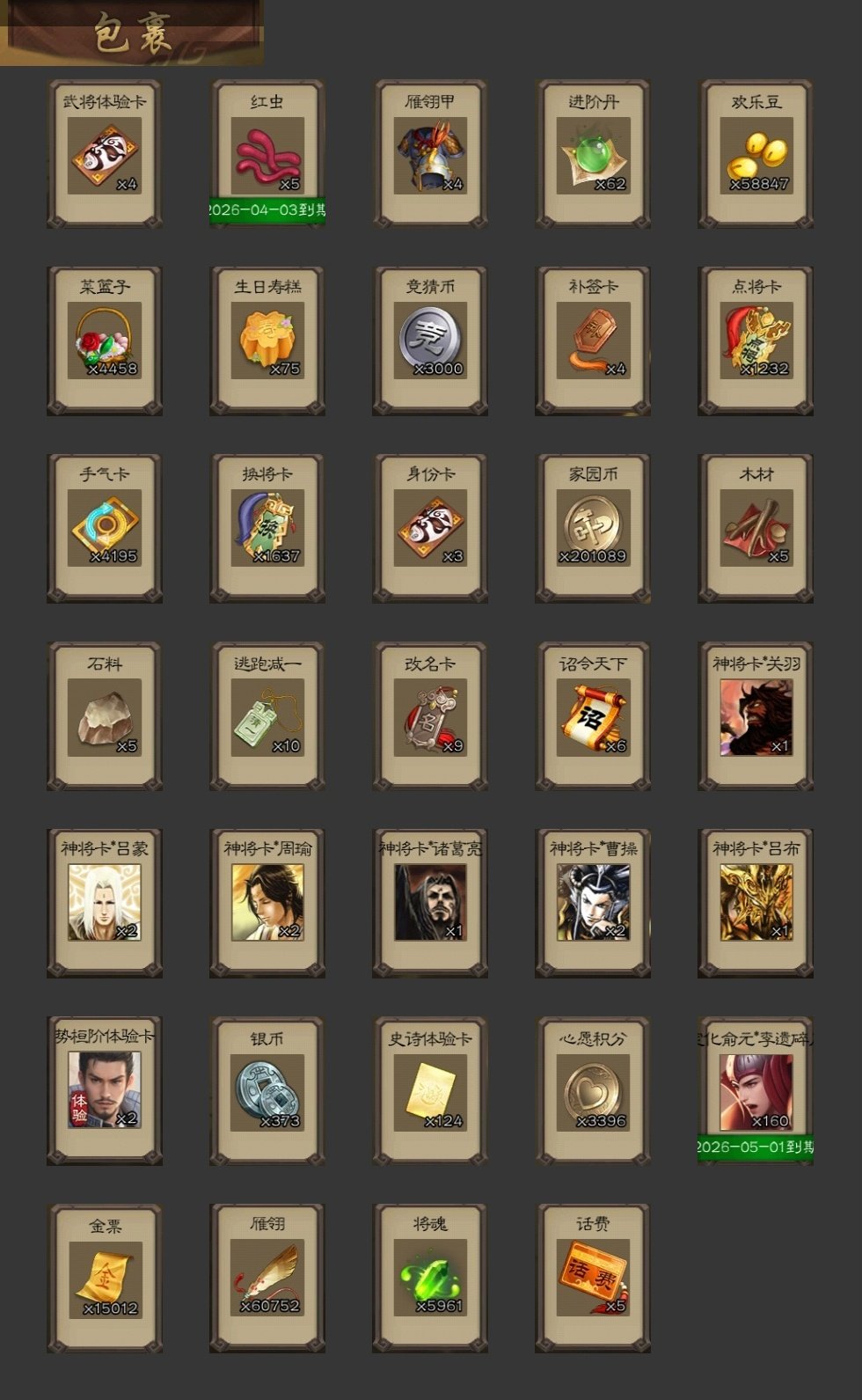Open the 进阶丹 item
Viewport: 862px width, 1400px height.
click(593, 156)
